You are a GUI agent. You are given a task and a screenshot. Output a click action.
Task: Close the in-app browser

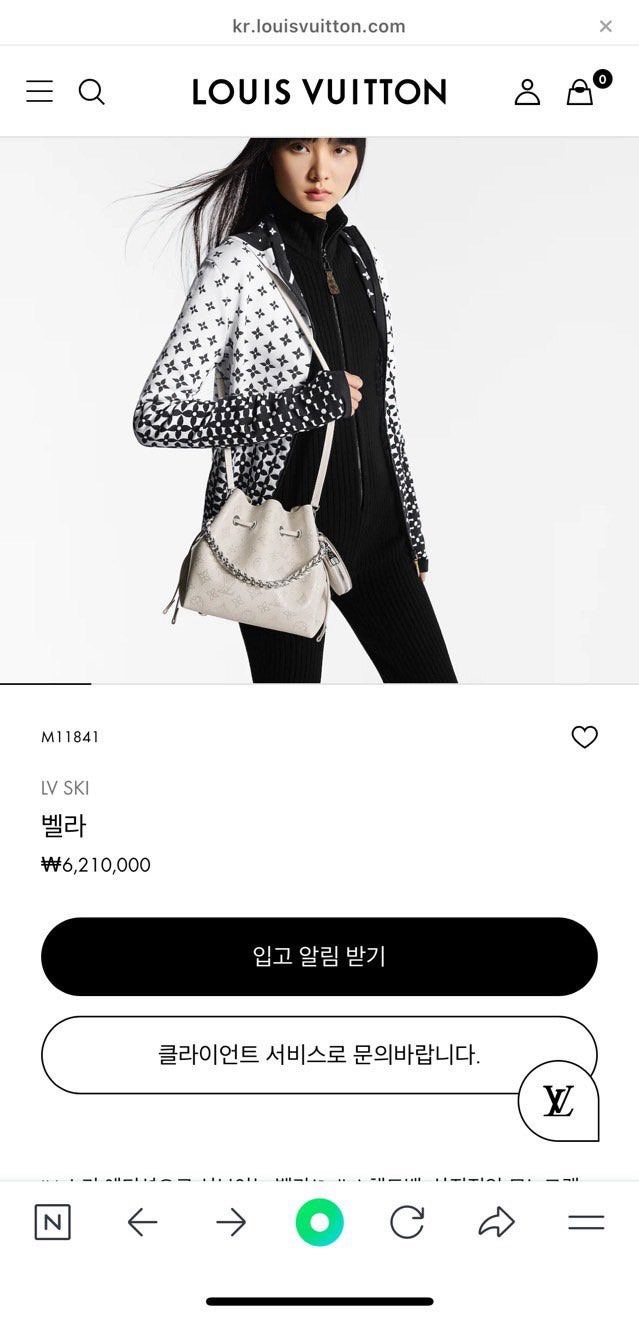(605, 26)
